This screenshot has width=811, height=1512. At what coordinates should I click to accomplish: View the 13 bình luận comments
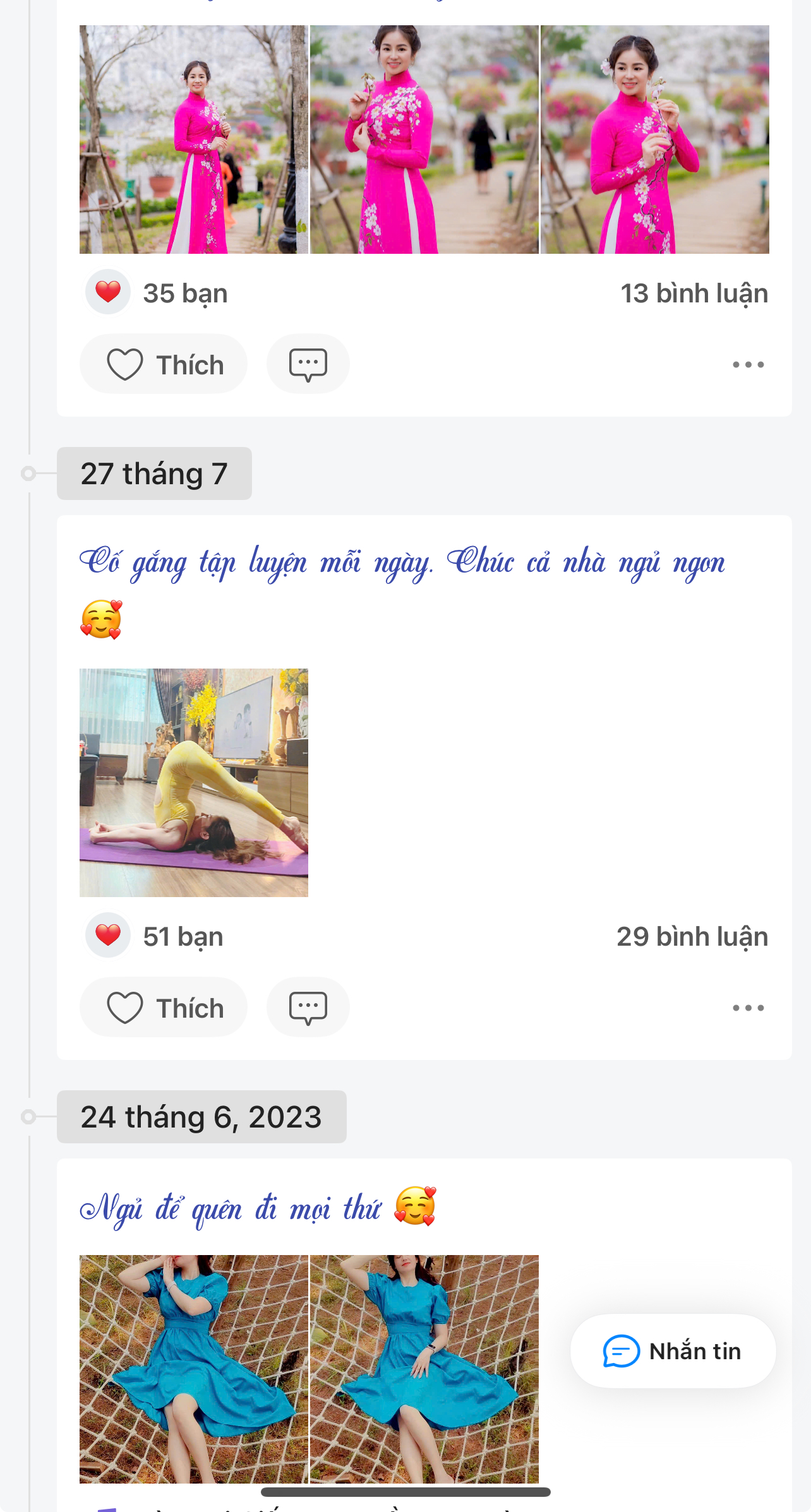[694, 294]
